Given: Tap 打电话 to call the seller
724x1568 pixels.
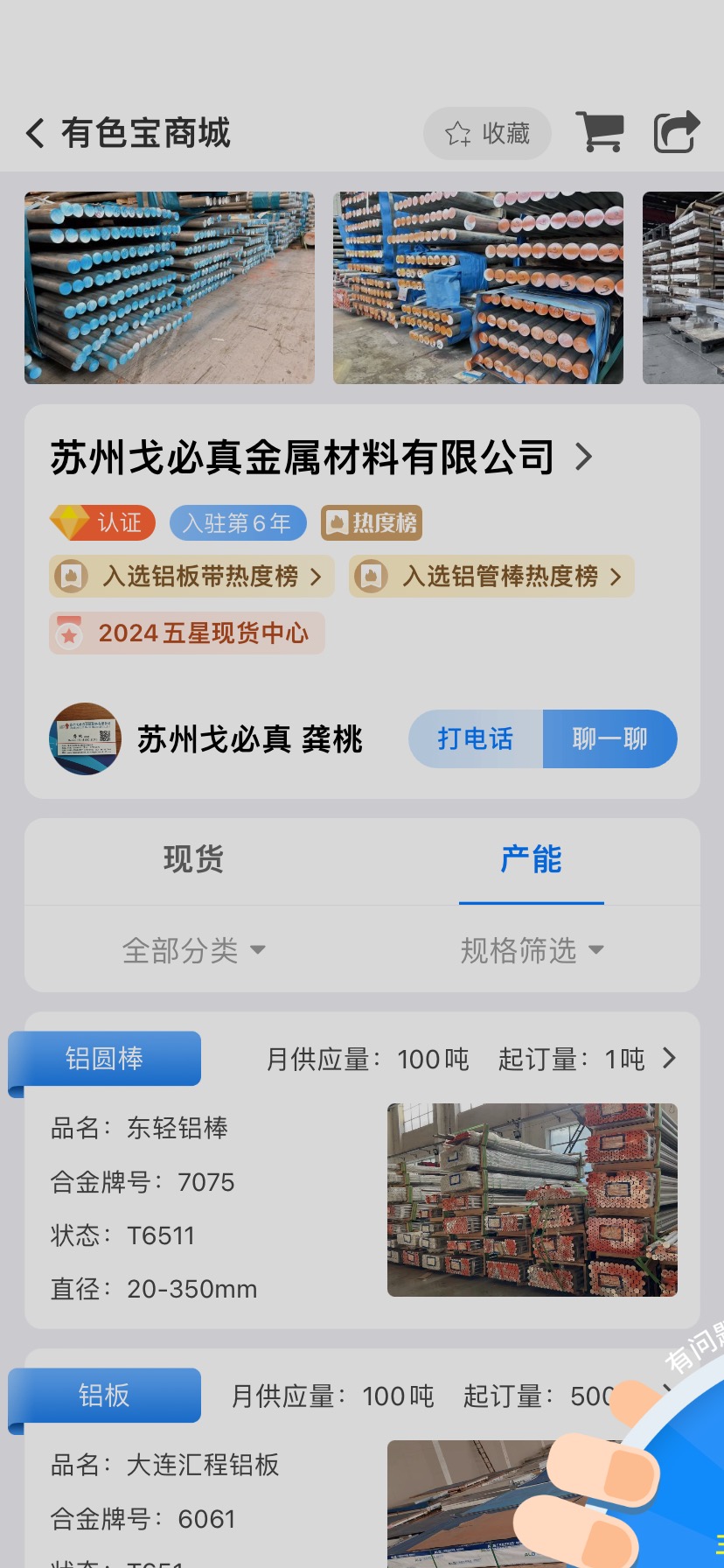Looking at the screenshot, I should pos(476,738).
